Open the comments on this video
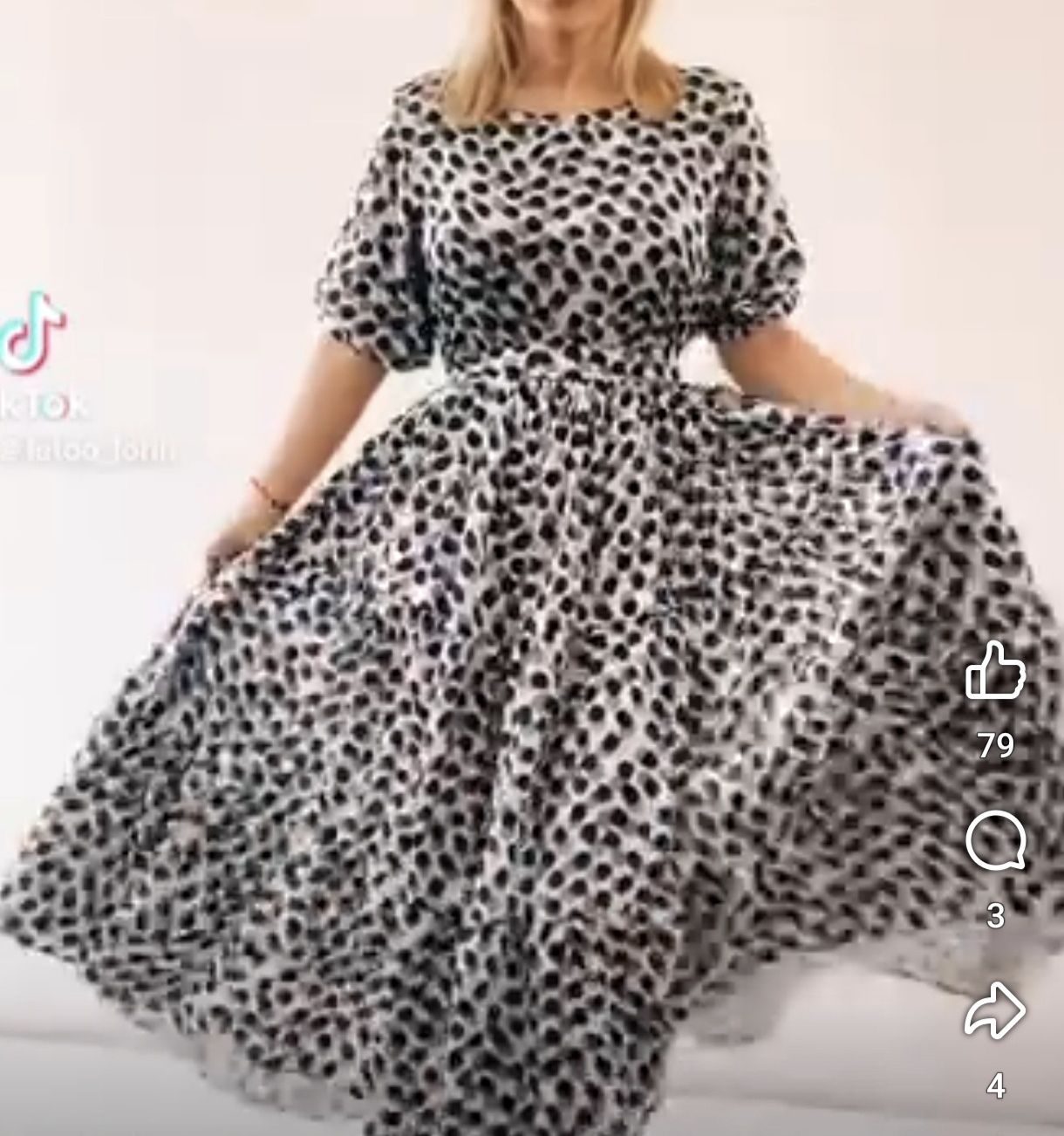This screenshot has height=1136, width=1064. [994, 840]
